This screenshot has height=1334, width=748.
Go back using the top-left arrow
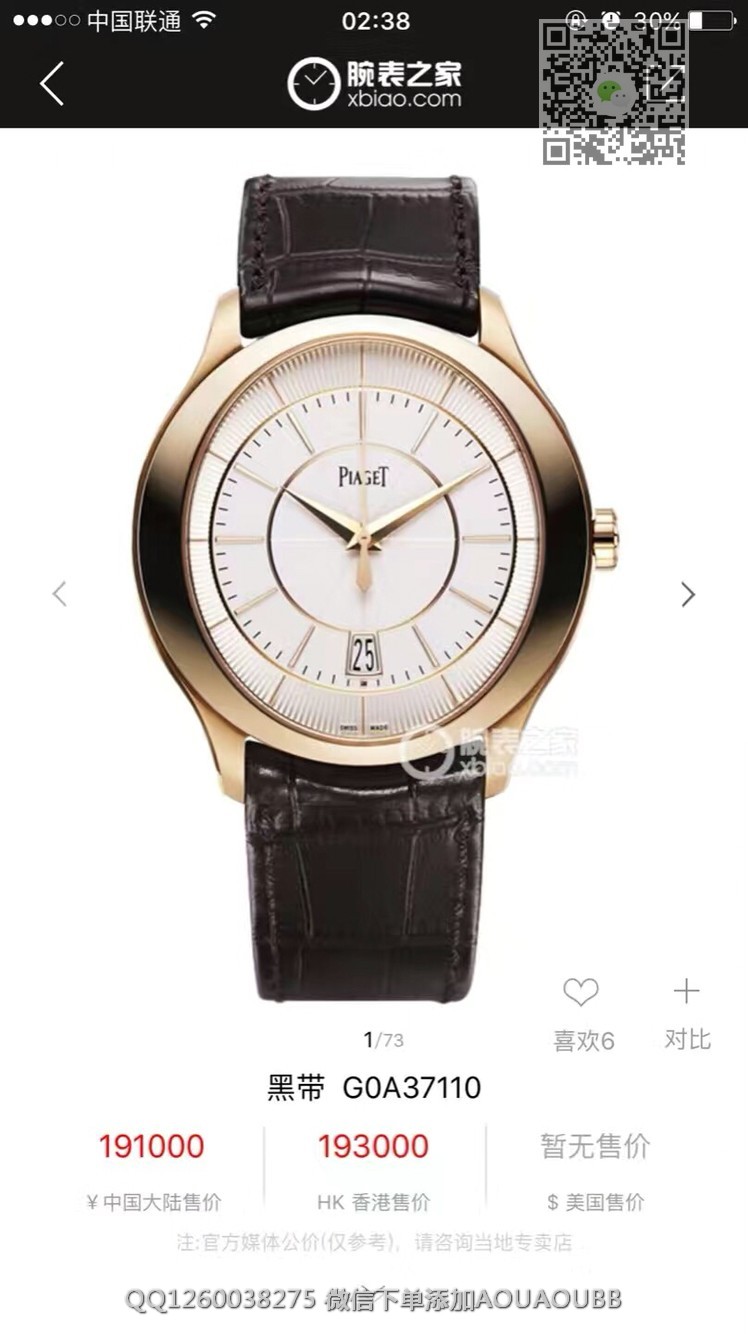52,84
